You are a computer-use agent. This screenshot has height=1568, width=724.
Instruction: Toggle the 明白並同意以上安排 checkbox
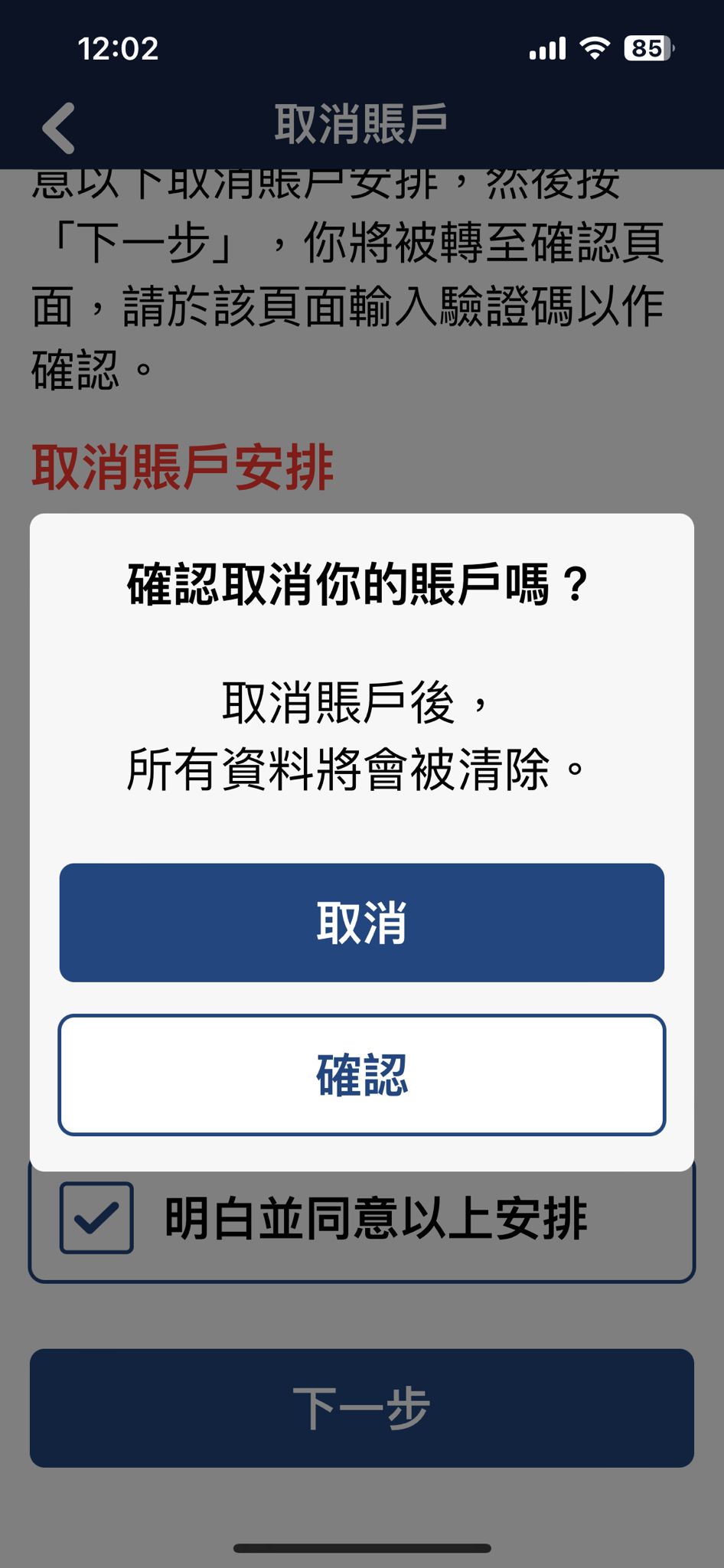[96, 1217]
